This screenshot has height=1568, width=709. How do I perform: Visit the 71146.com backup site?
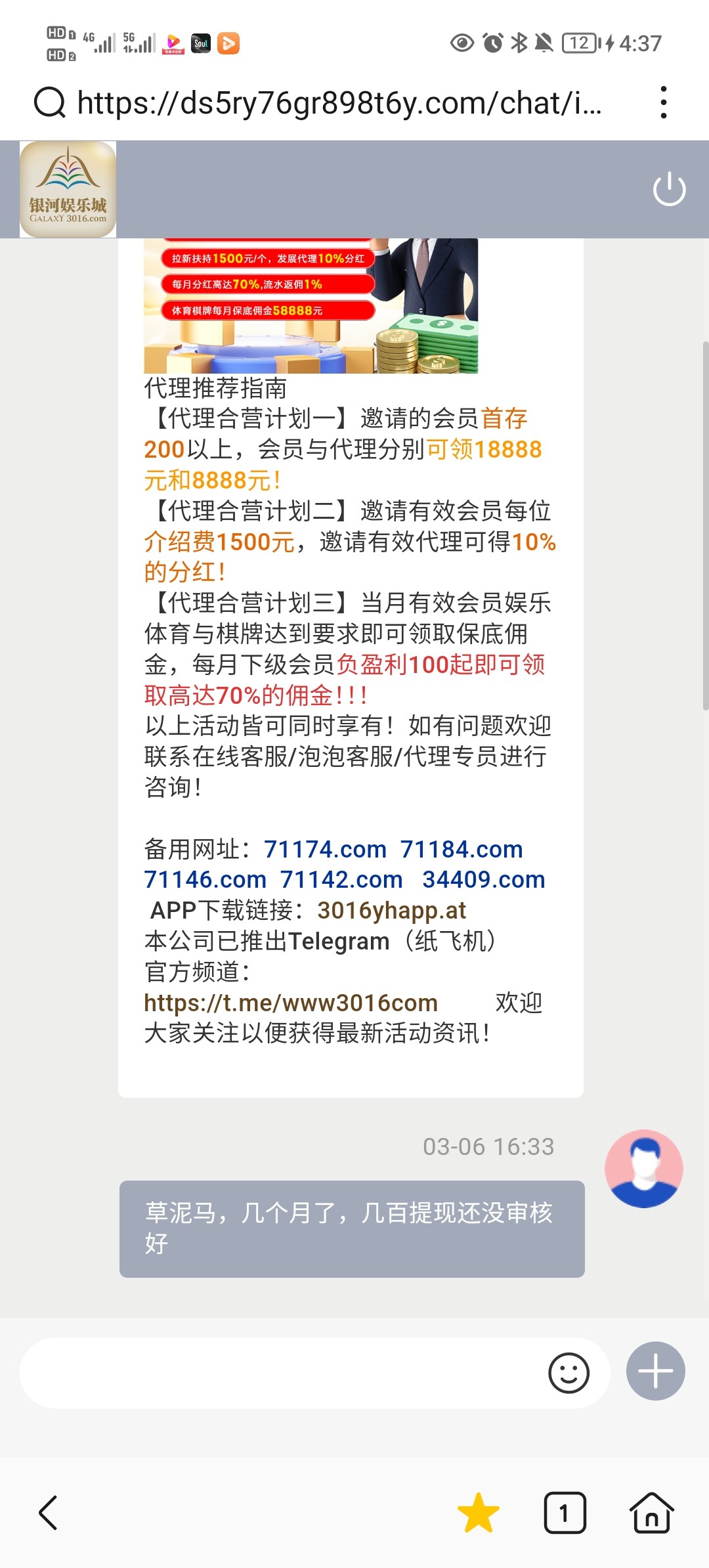tap(205, 879)
